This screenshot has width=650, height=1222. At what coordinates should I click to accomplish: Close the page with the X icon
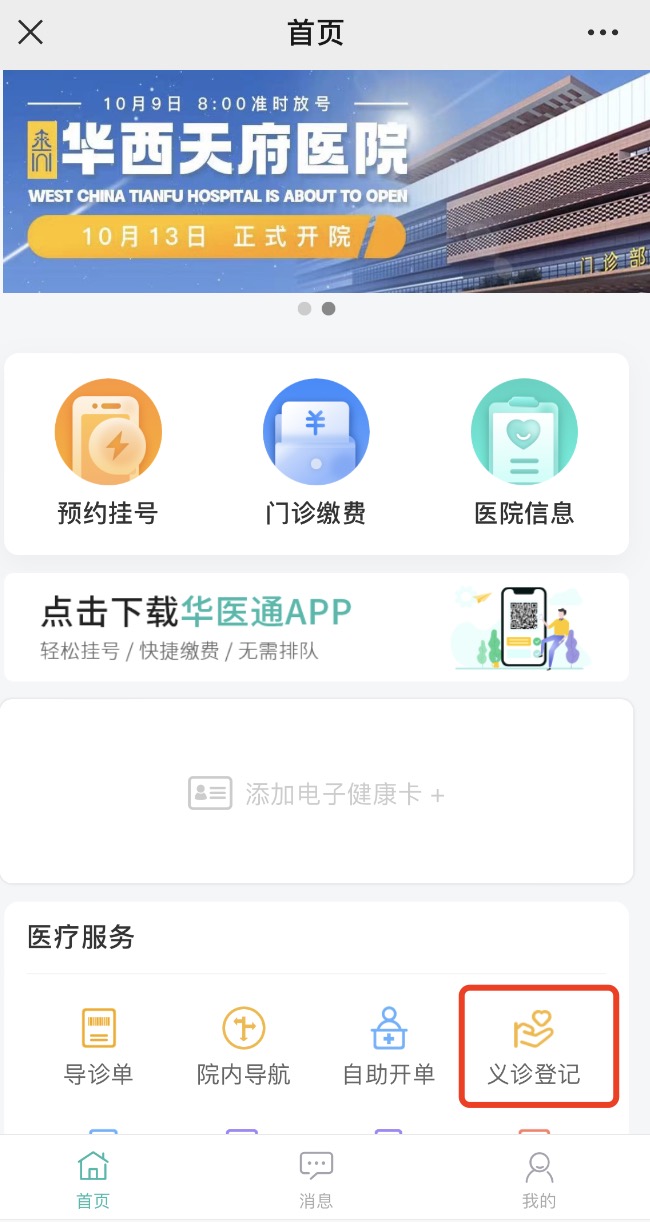click(x=31, y=33)
